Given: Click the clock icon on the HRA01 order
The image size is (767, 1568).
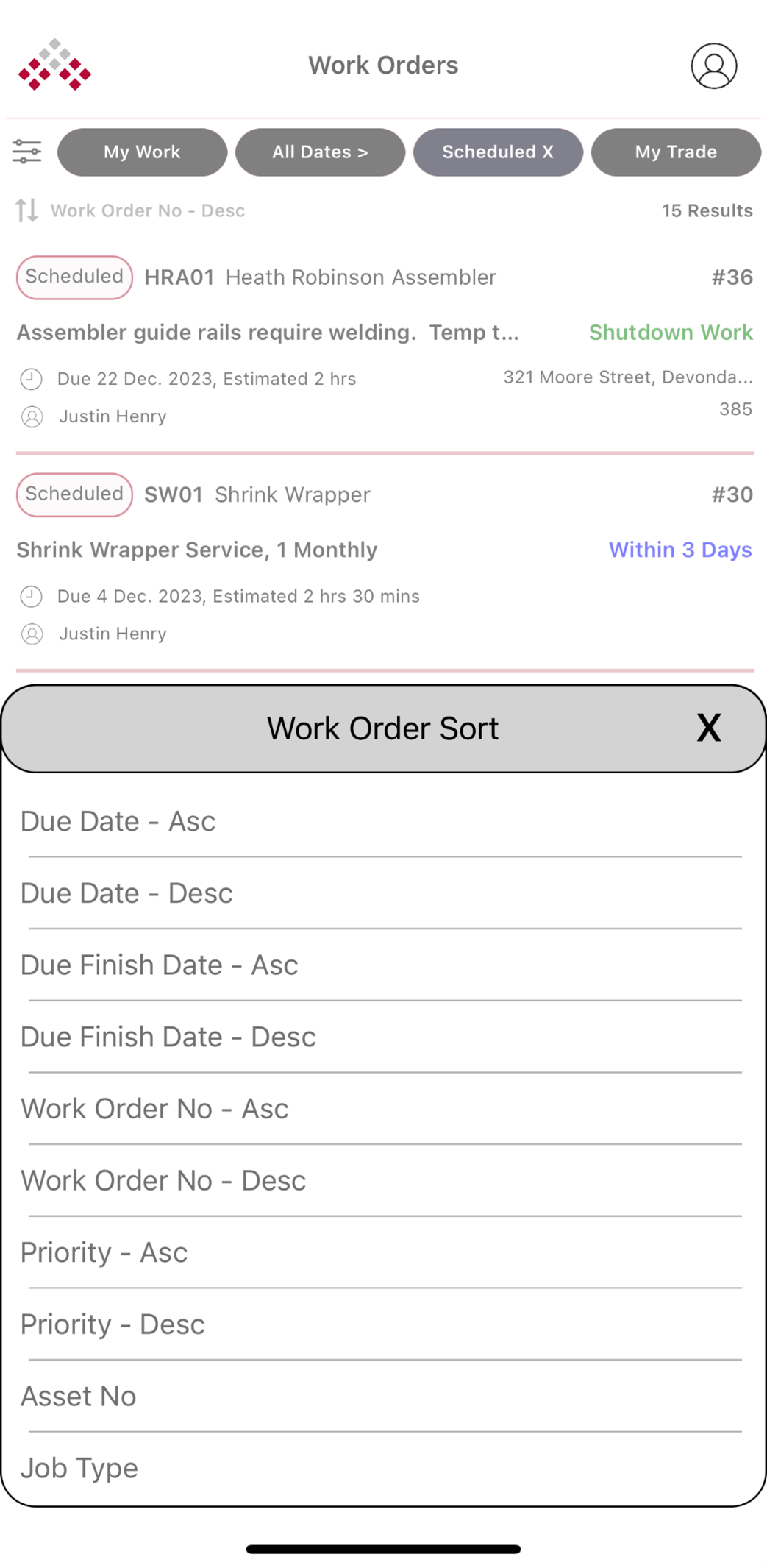Looking at the screenshot, I should tap(31, 379).
